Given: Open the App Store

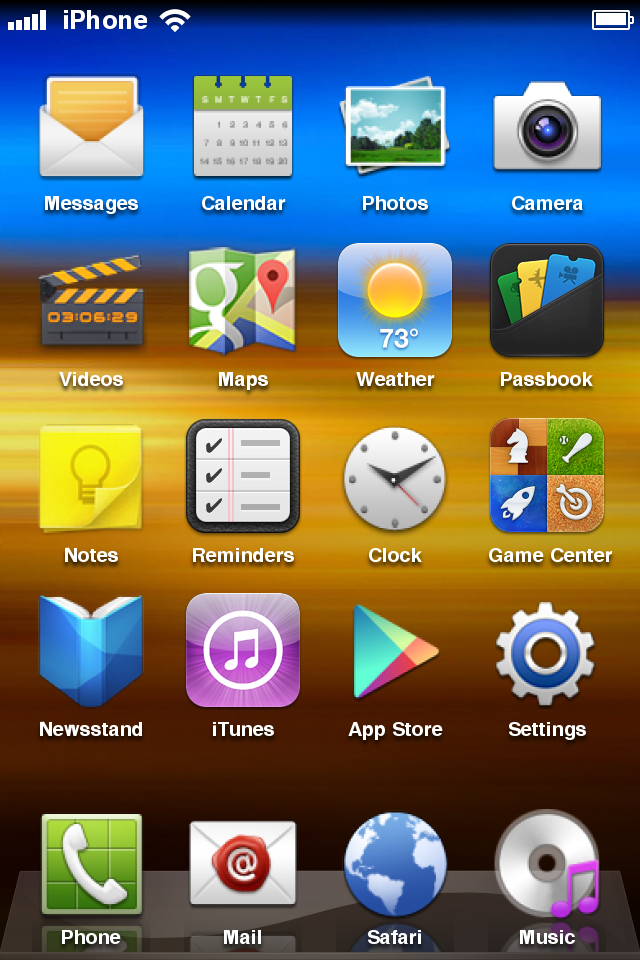Looking at the screenshot, I should pyautogui.click(x=395, y=651).
